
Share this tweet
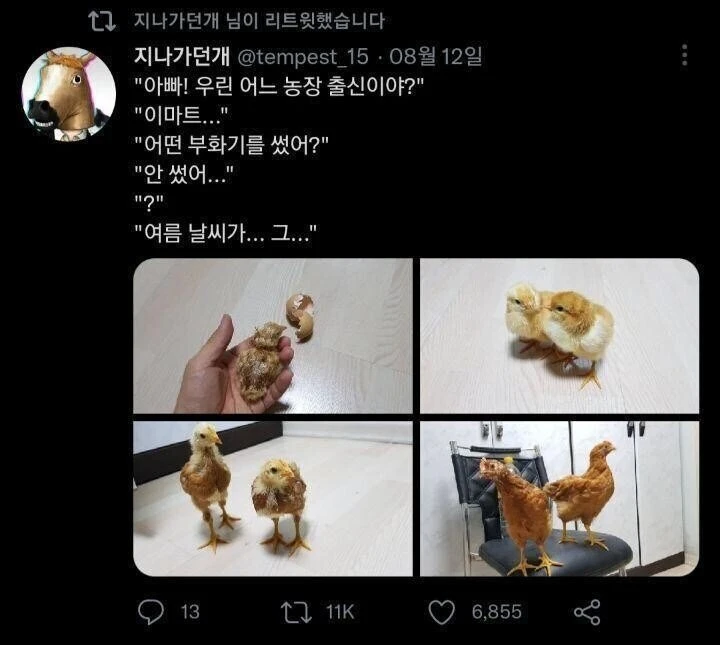point(587,611)
